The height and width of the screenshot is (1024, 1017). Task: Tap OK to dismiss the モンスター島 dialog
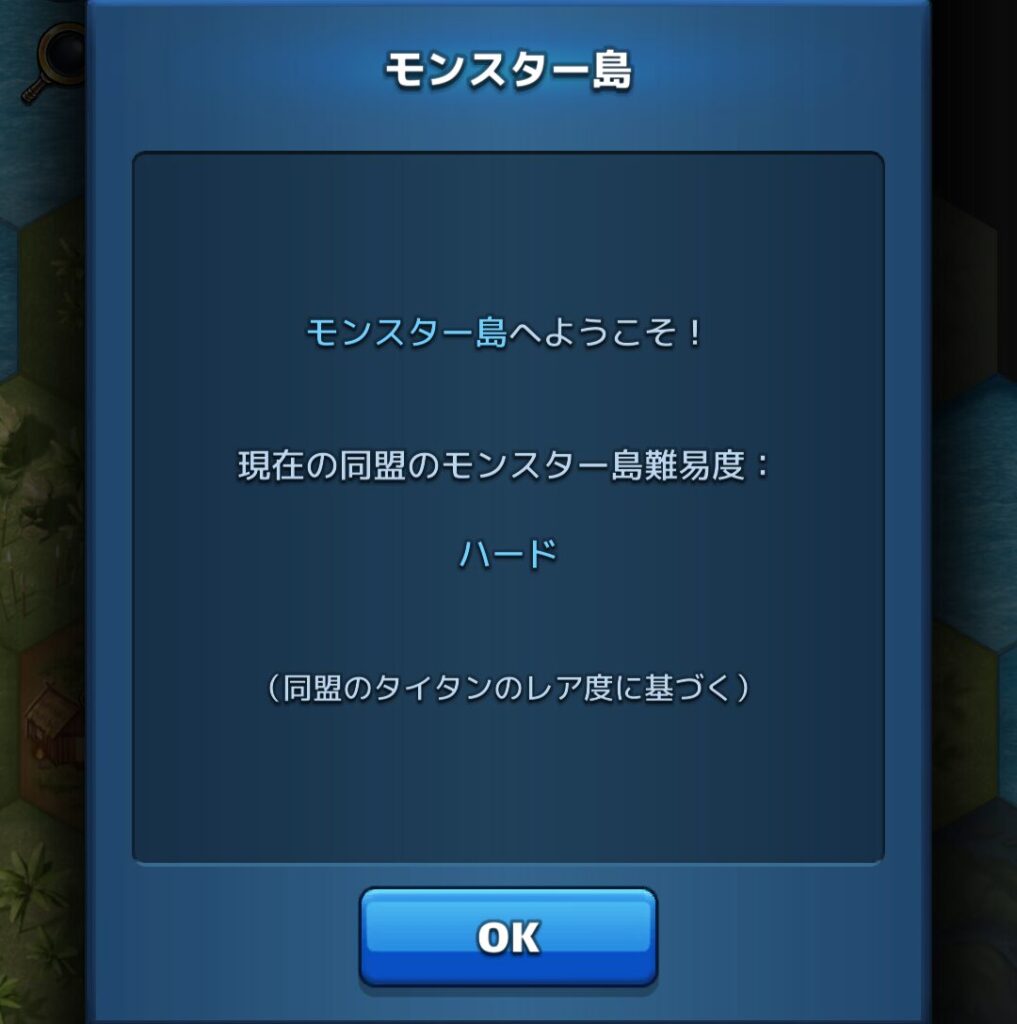tap(508, 936)
